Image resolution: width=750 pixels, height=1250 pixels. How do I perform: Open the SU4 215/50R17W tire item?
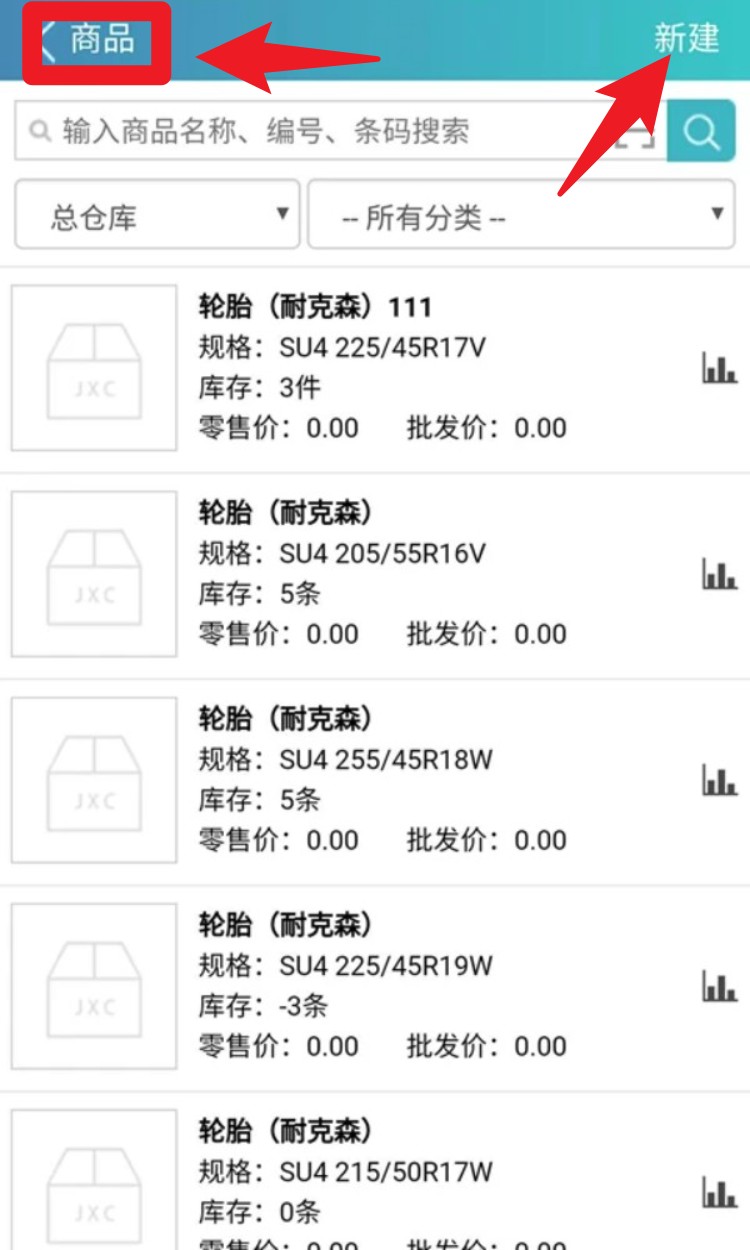coord(375,1171)
